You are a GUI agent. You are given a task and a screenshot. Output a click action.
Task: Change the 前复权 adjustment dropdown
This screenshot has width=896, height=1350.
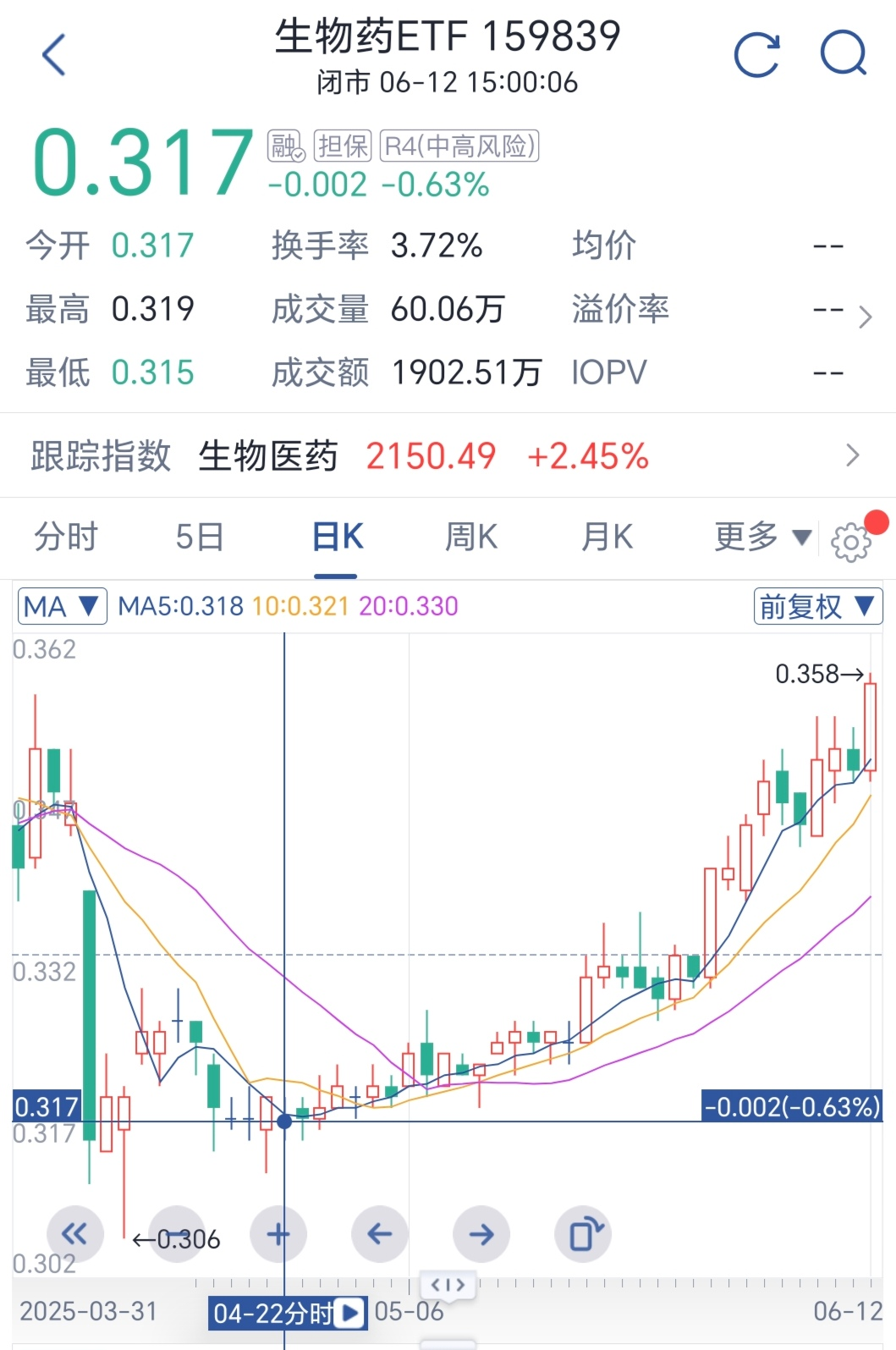coord(817,606)
